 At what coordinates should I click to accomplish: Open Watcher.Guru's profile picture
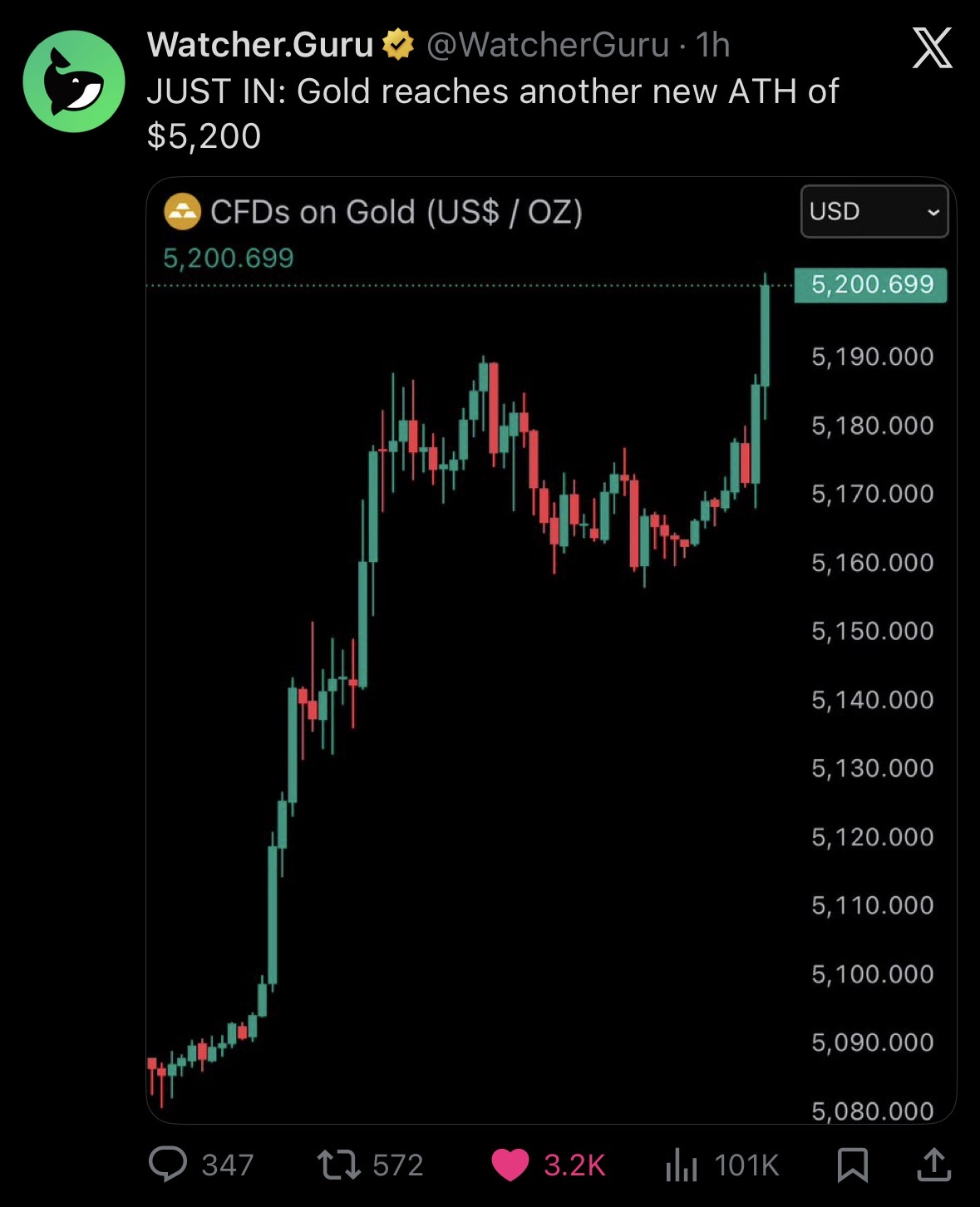pos(74,81)
